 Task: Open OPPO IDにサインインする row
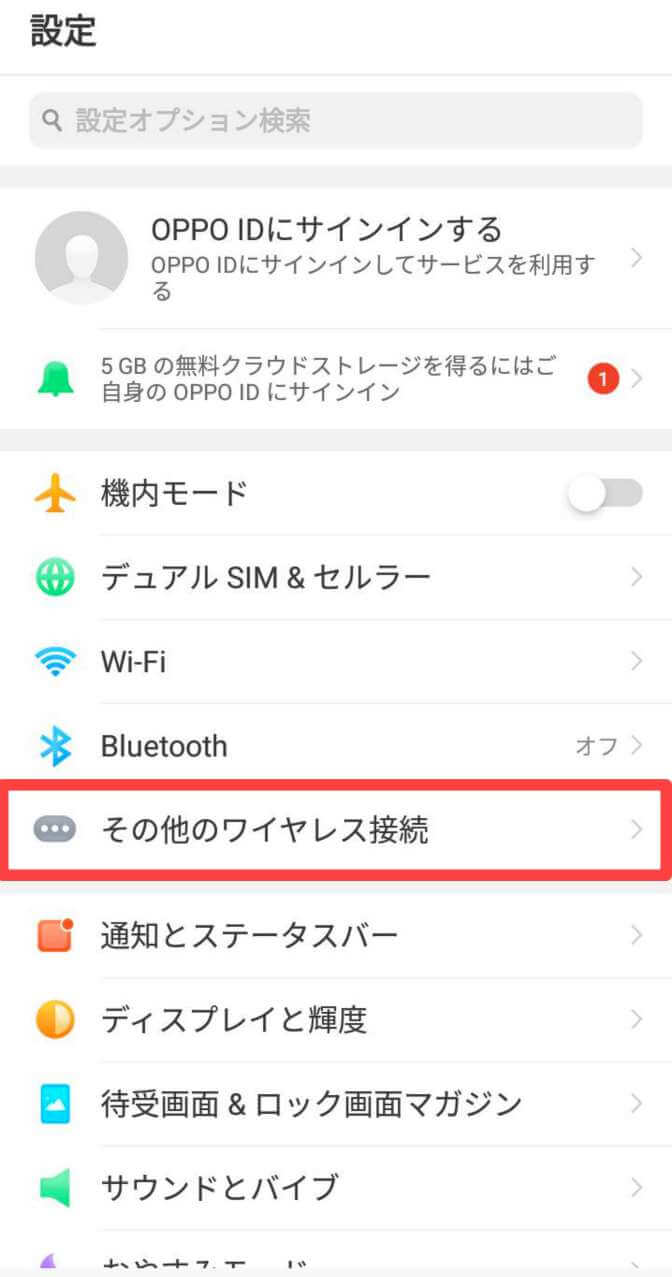pyautogui.click(x=336, y=258)
